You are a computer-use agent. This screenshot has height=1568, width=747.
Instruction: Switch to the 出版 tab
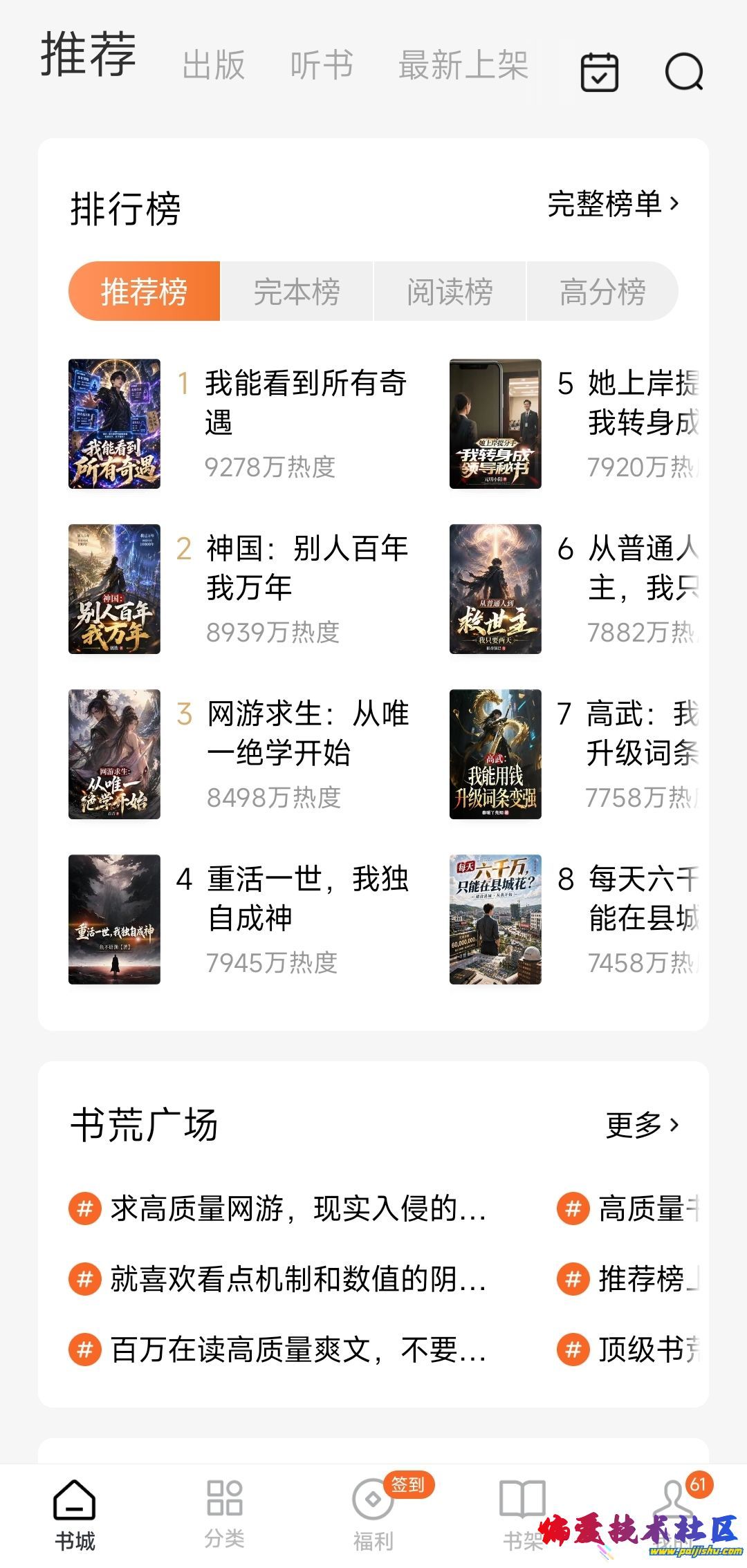(214, 66)
